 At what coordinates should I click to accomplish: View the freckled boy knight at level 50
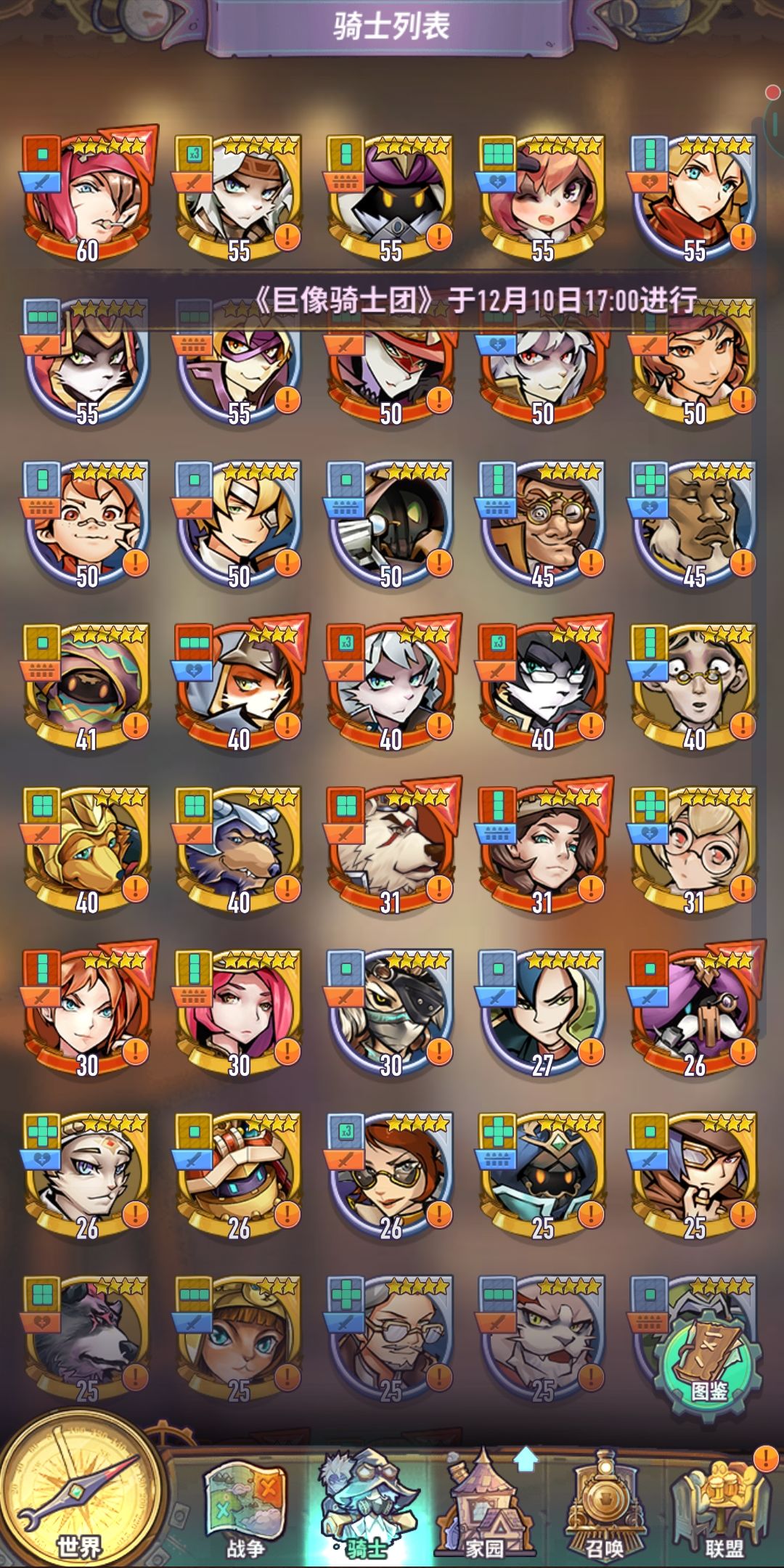89,523
